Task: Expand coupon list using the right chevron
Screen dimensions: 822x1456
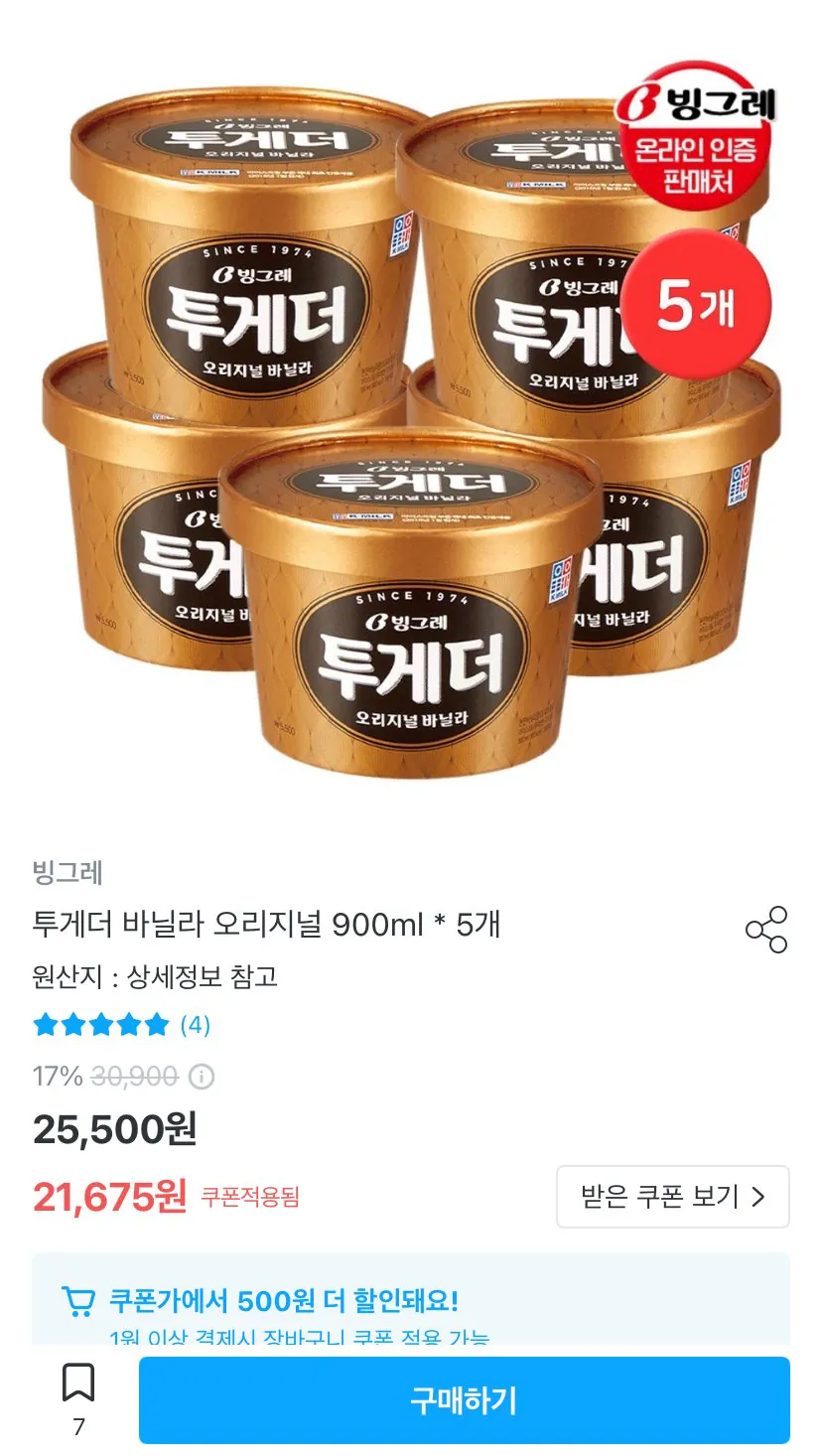Action: pos(758,1197)
